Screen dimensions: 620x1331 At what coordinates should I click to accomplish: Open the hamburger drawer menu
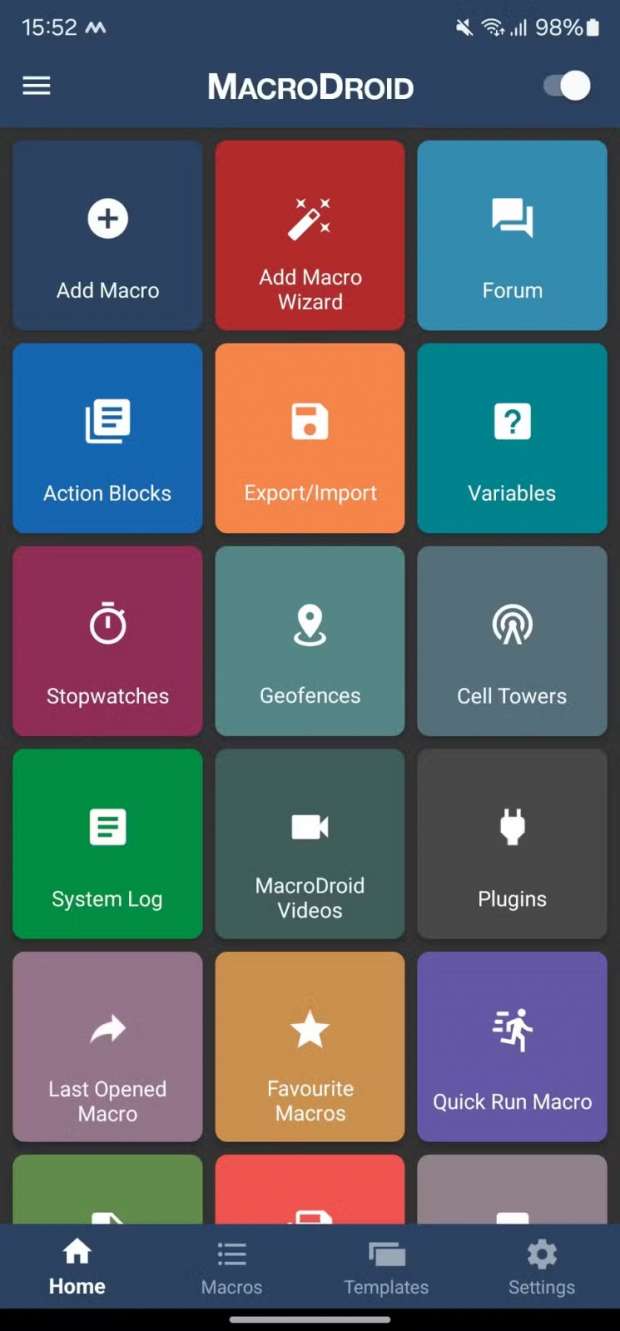37,86
